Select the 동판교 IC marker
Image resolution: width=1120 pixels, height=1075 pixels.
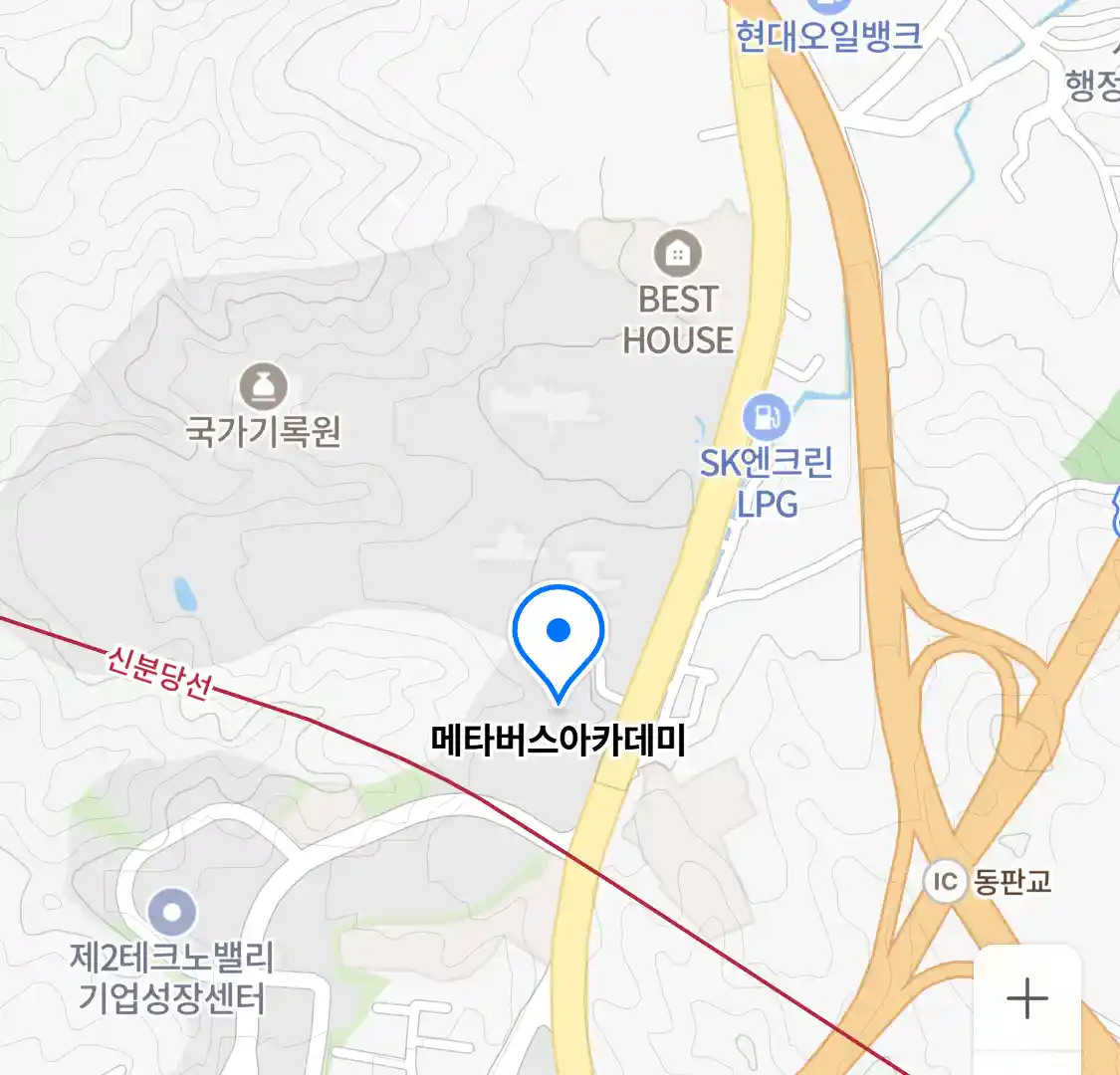point(944,881)
